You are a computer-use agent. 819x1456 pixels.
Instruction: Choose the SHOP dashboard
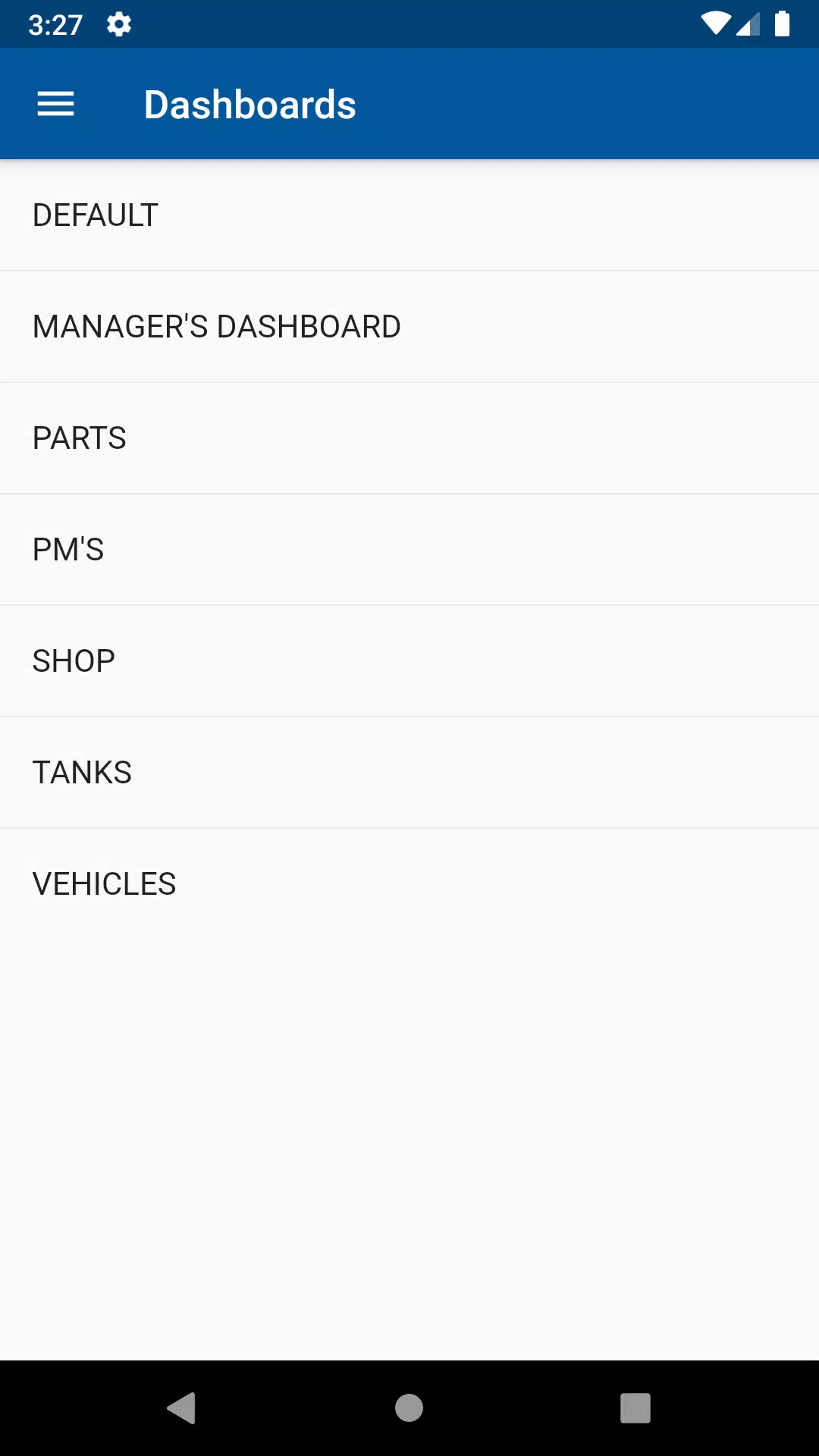(409, 661)
